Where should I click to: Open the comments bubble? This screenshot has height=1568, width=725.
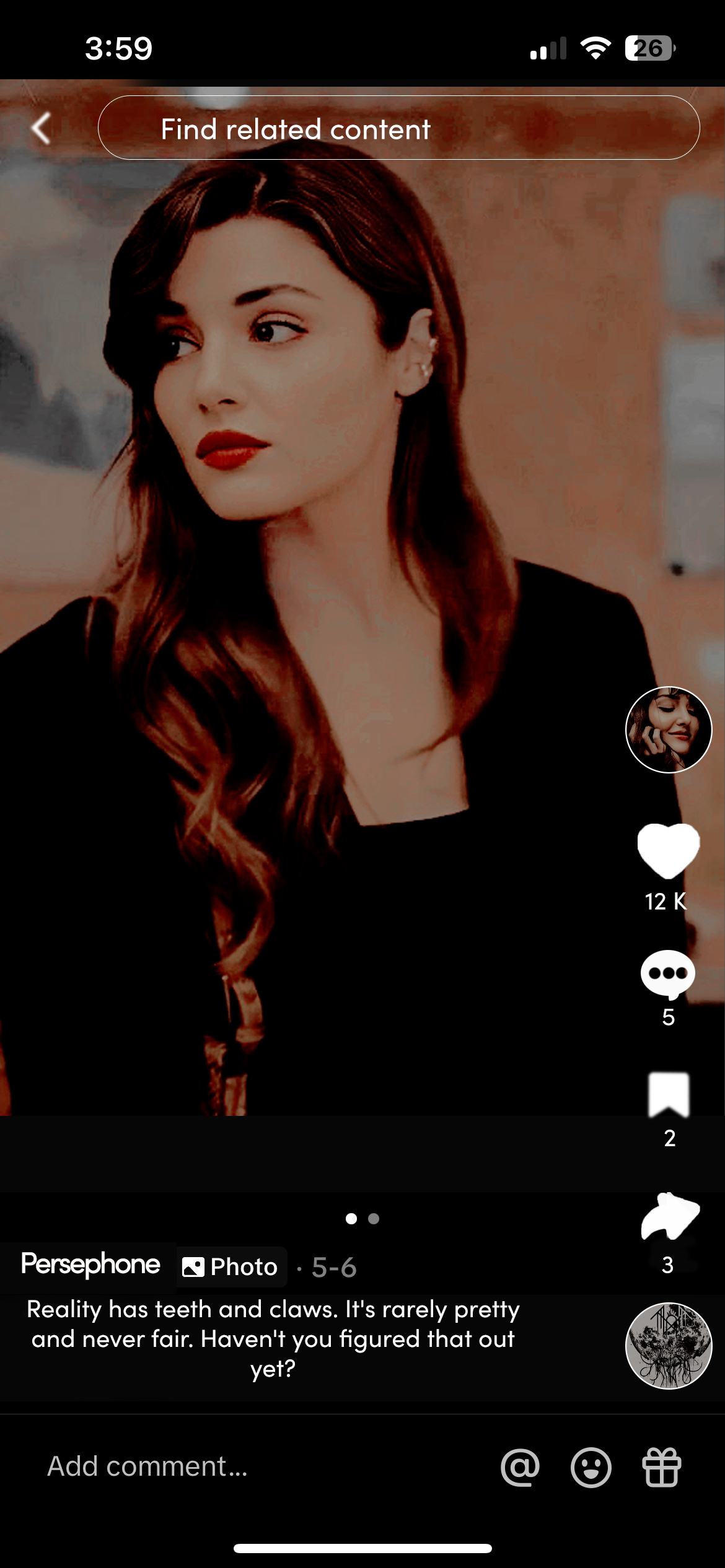click(x=668, y=974)
